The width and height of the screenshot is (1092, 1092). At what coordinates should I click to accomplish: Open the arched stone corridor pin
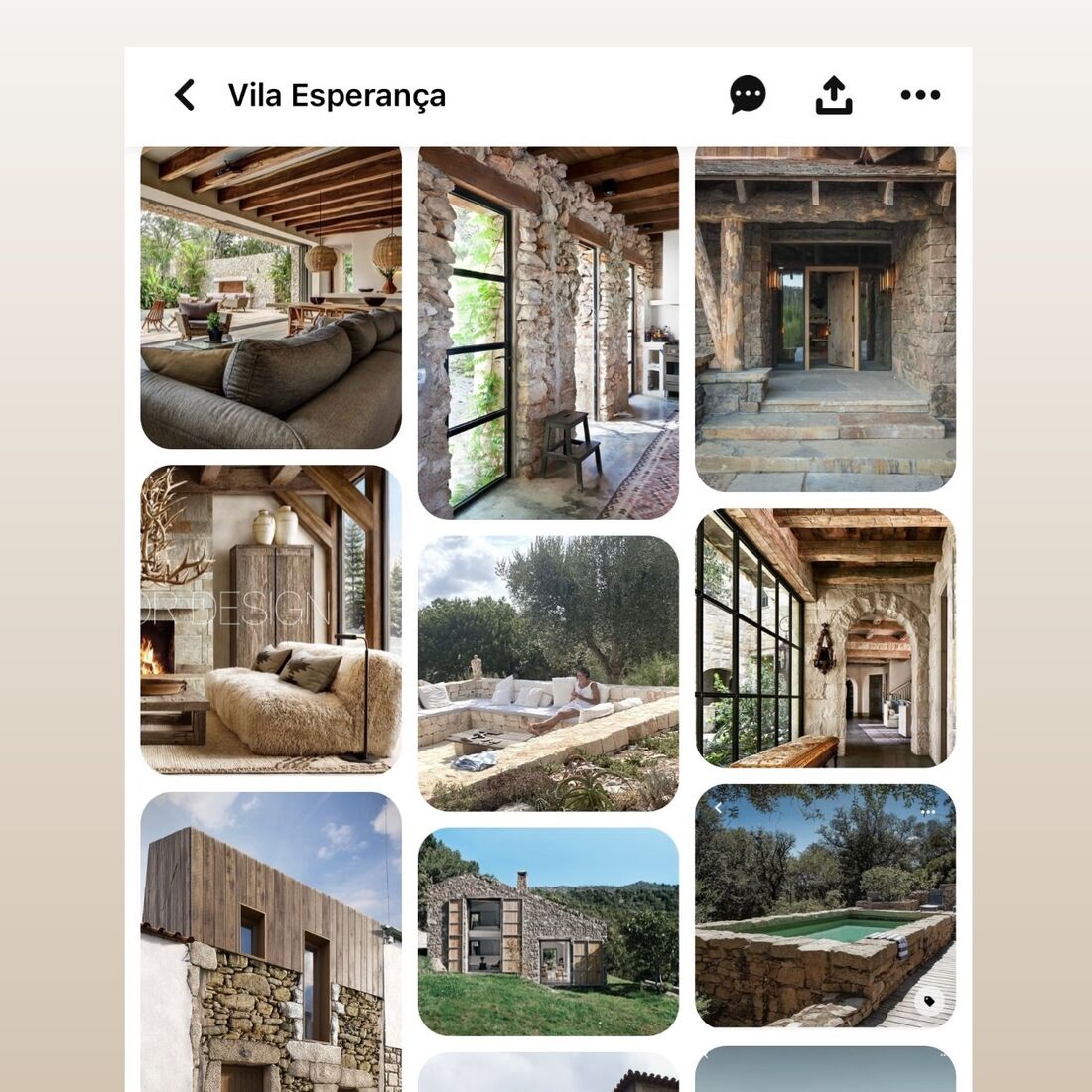pyautogui.click(x=825, y=638)
